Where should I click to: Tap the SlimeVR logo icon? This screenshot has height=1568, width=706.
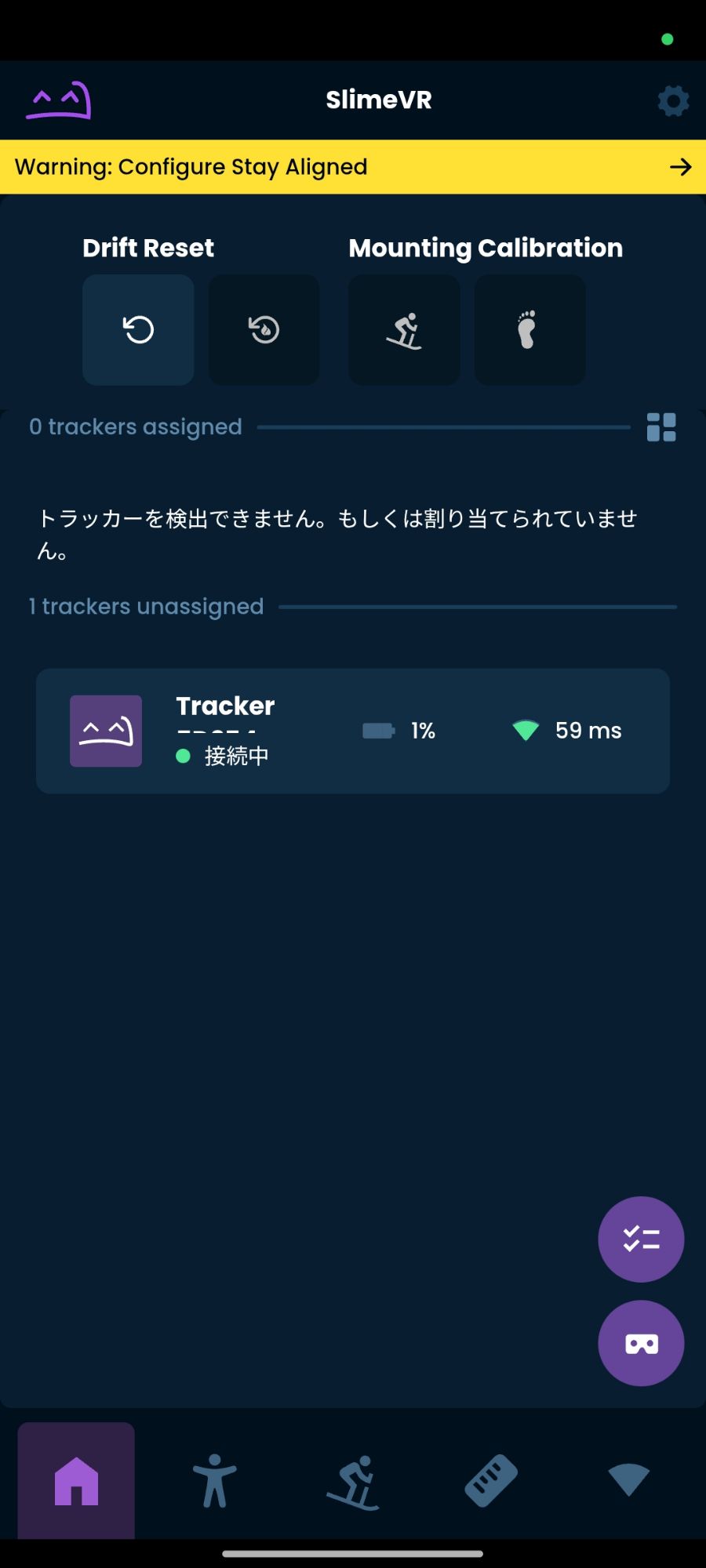59,101
